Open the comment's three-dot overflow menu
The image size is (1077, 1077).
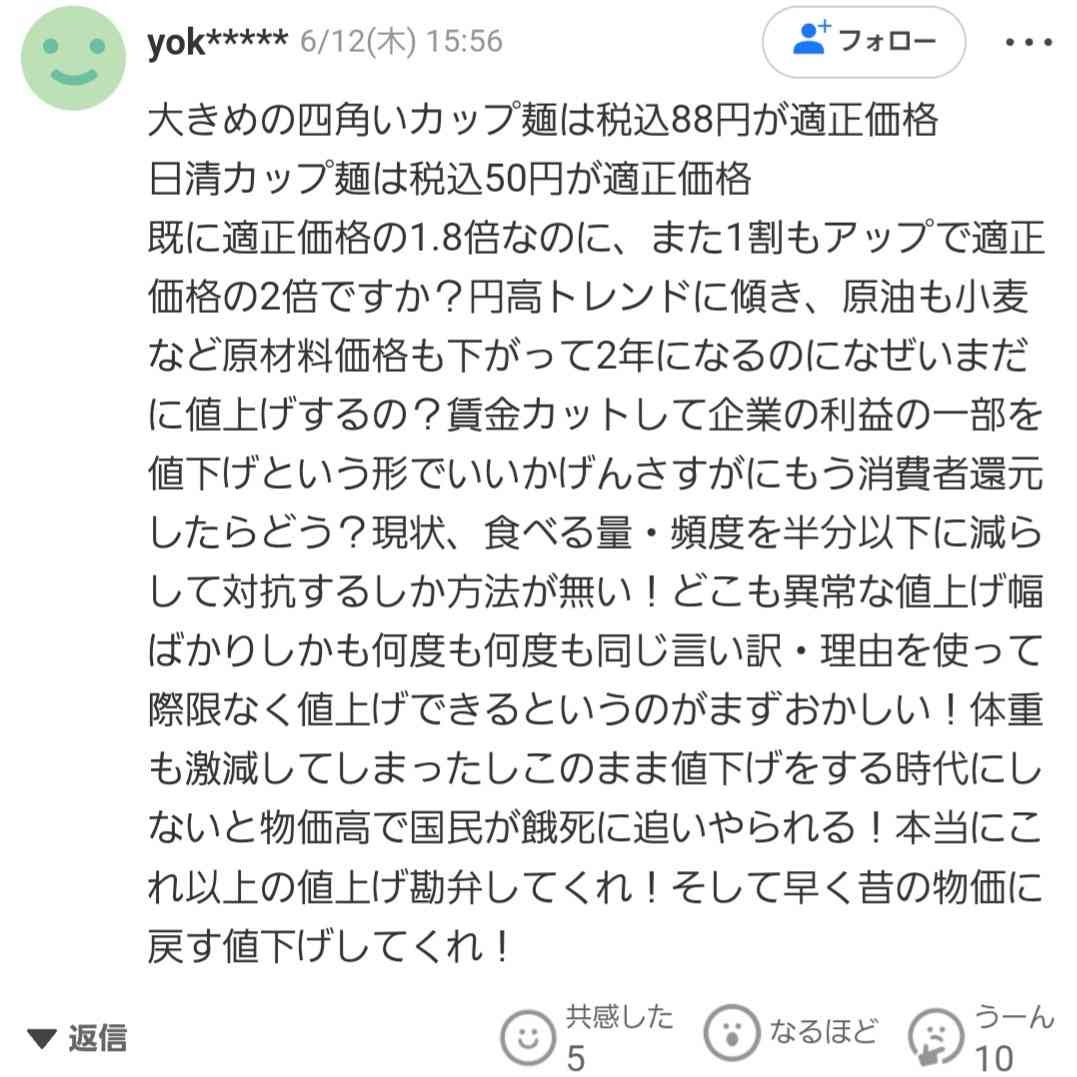coord(1028,43)
